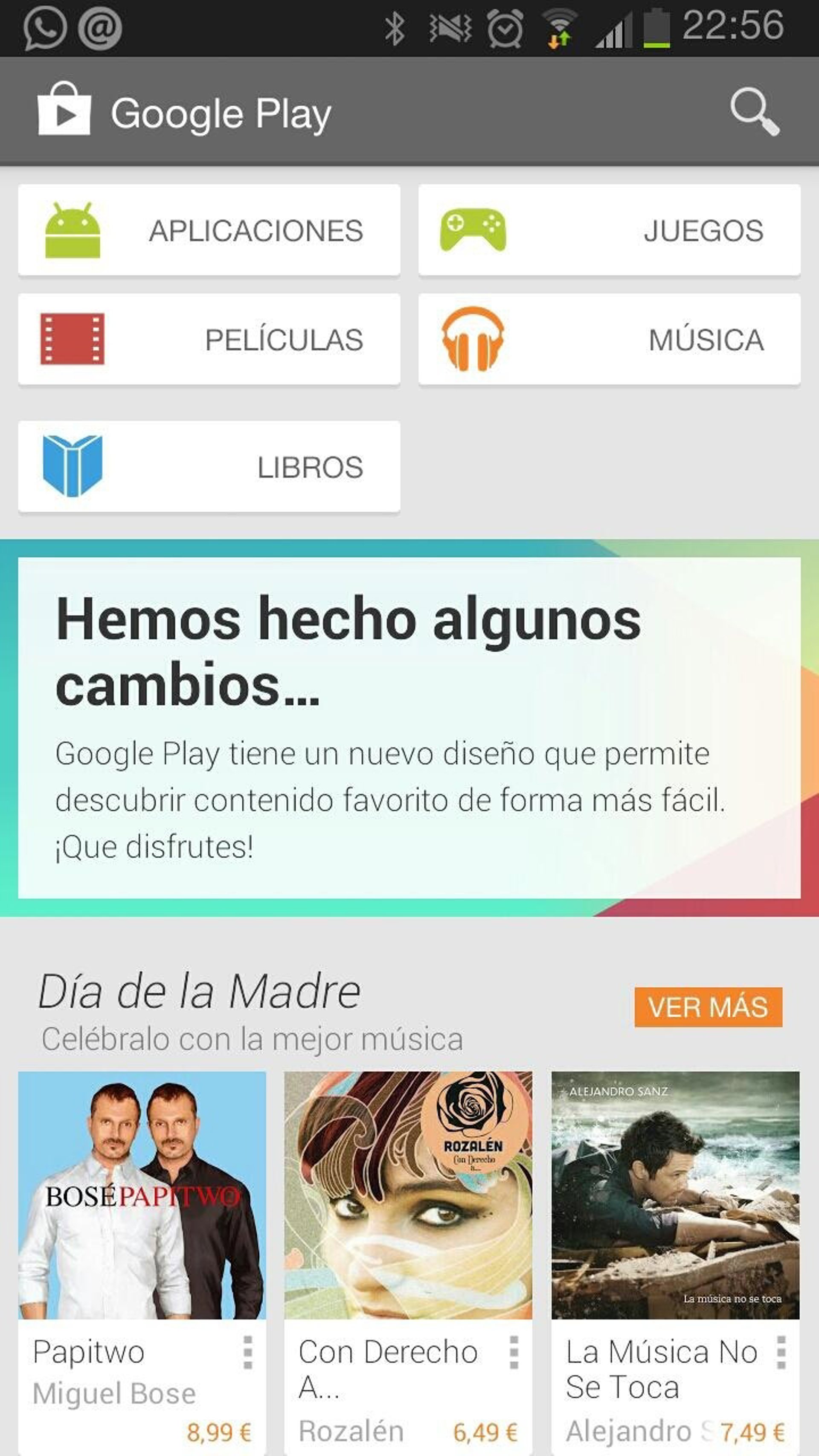Show options for the Con Derecho A card

(514, 1353)
